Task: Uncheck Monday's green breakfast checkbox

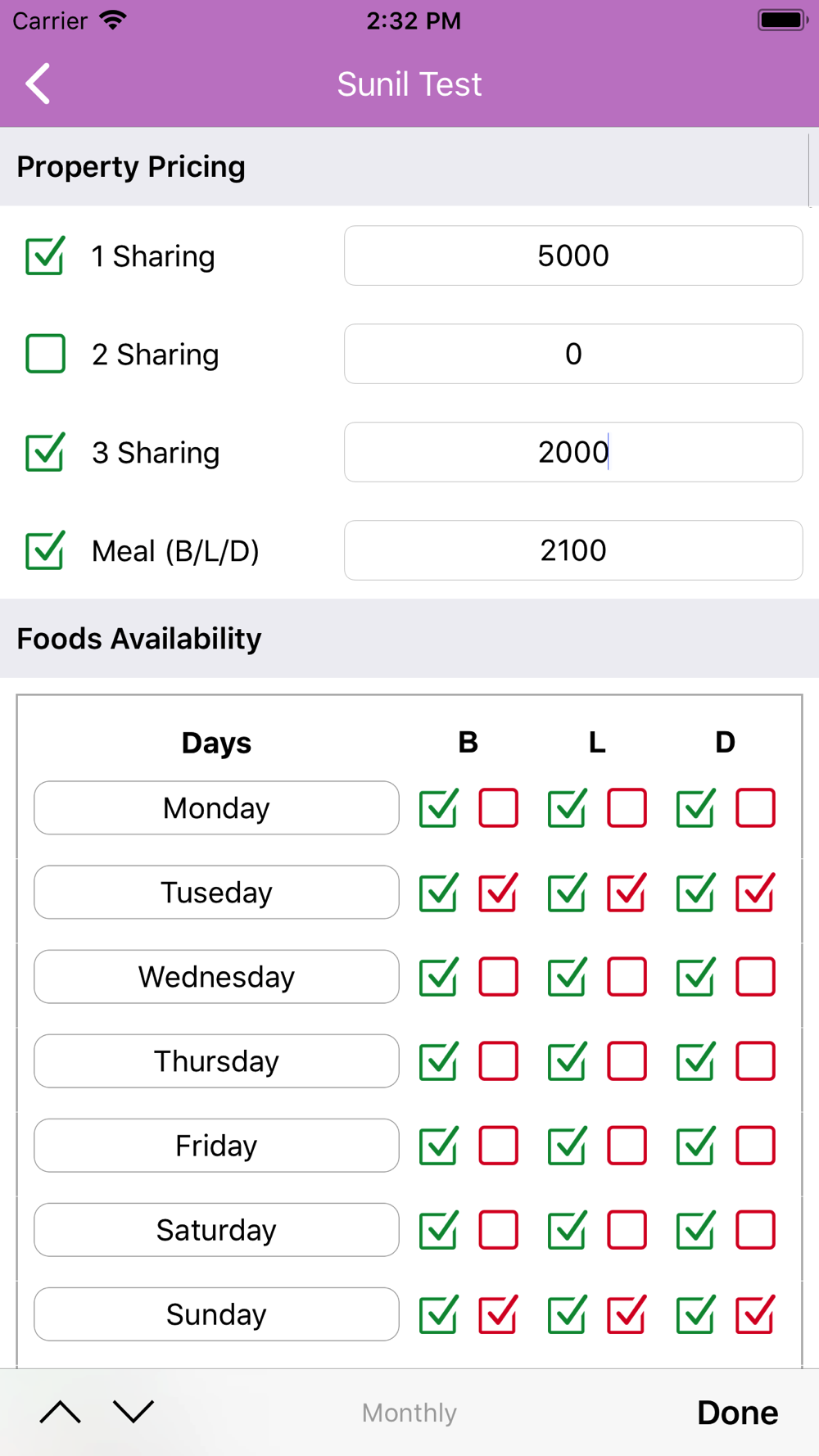Action: [439, 807]
